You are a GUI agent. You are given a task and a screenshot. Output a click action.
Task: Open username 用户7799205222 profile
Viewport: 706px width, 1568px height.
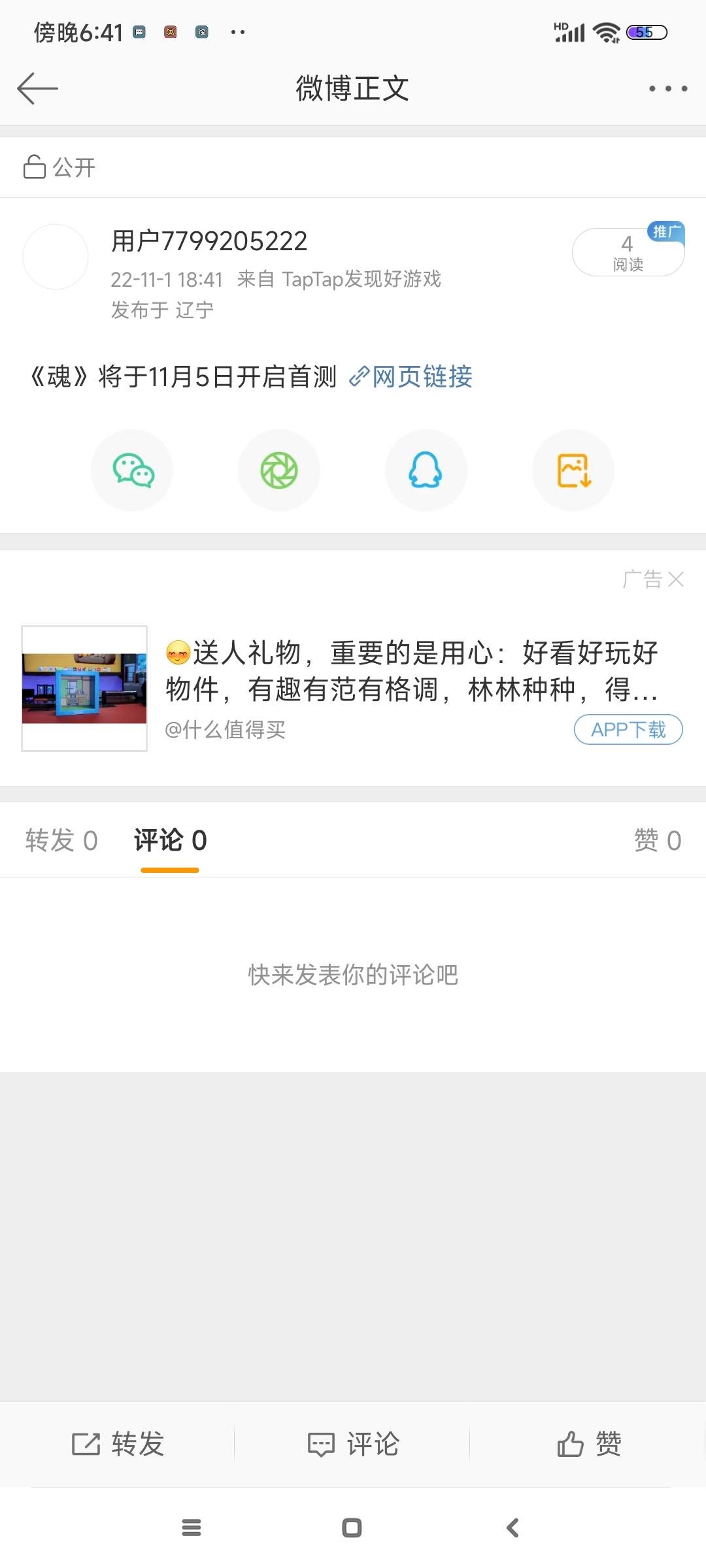click(x=209, y=242)
